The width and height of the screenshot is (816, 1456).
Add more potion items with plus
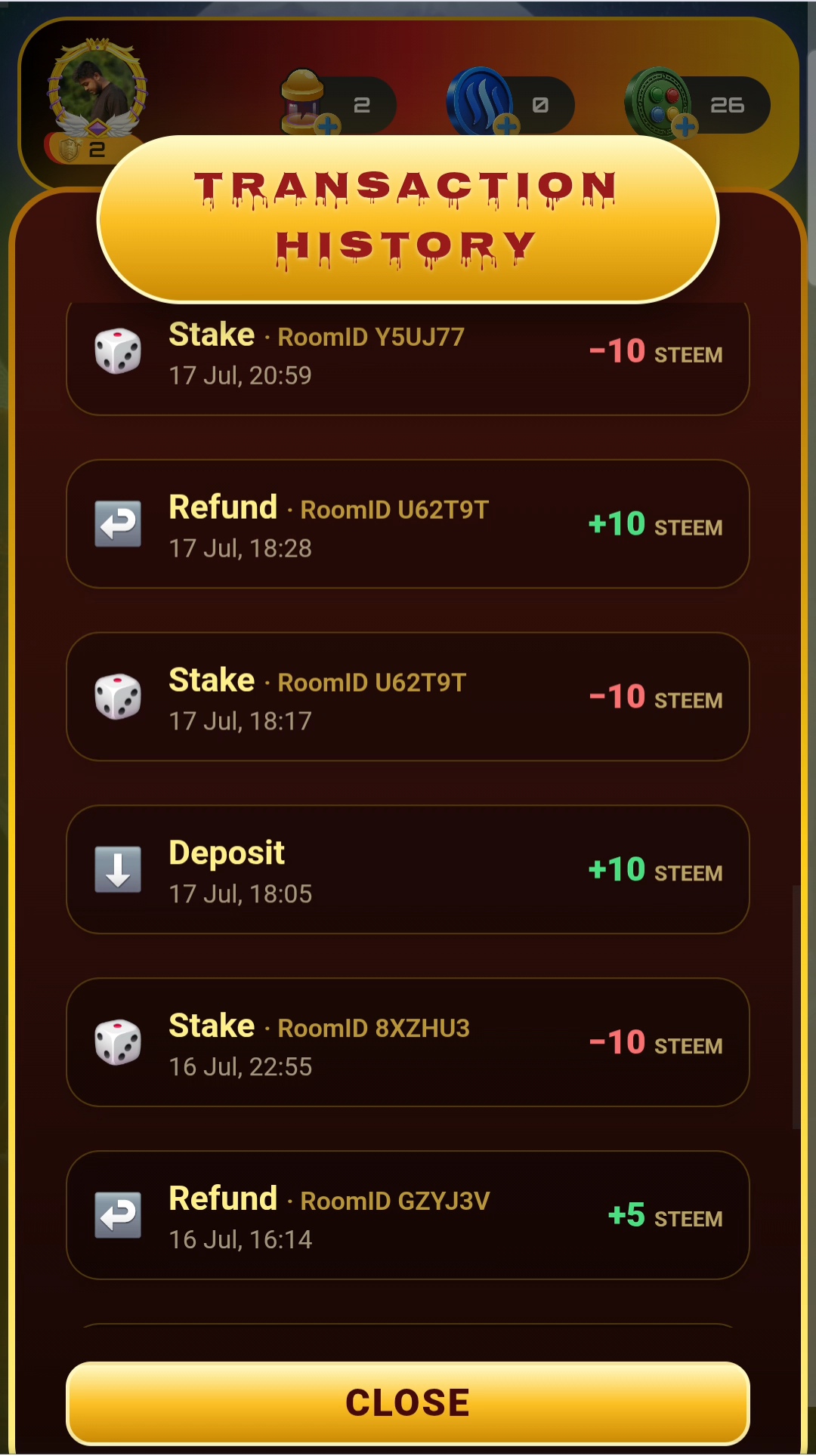328,126
